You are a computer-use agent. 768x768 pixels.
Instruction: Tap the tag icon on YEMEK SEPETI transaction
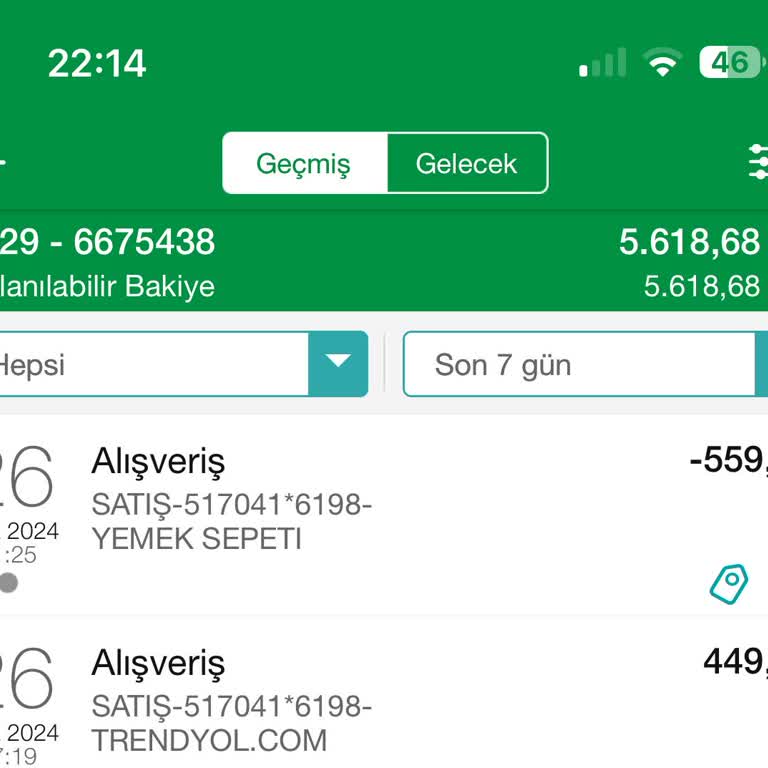pos(729,584)
